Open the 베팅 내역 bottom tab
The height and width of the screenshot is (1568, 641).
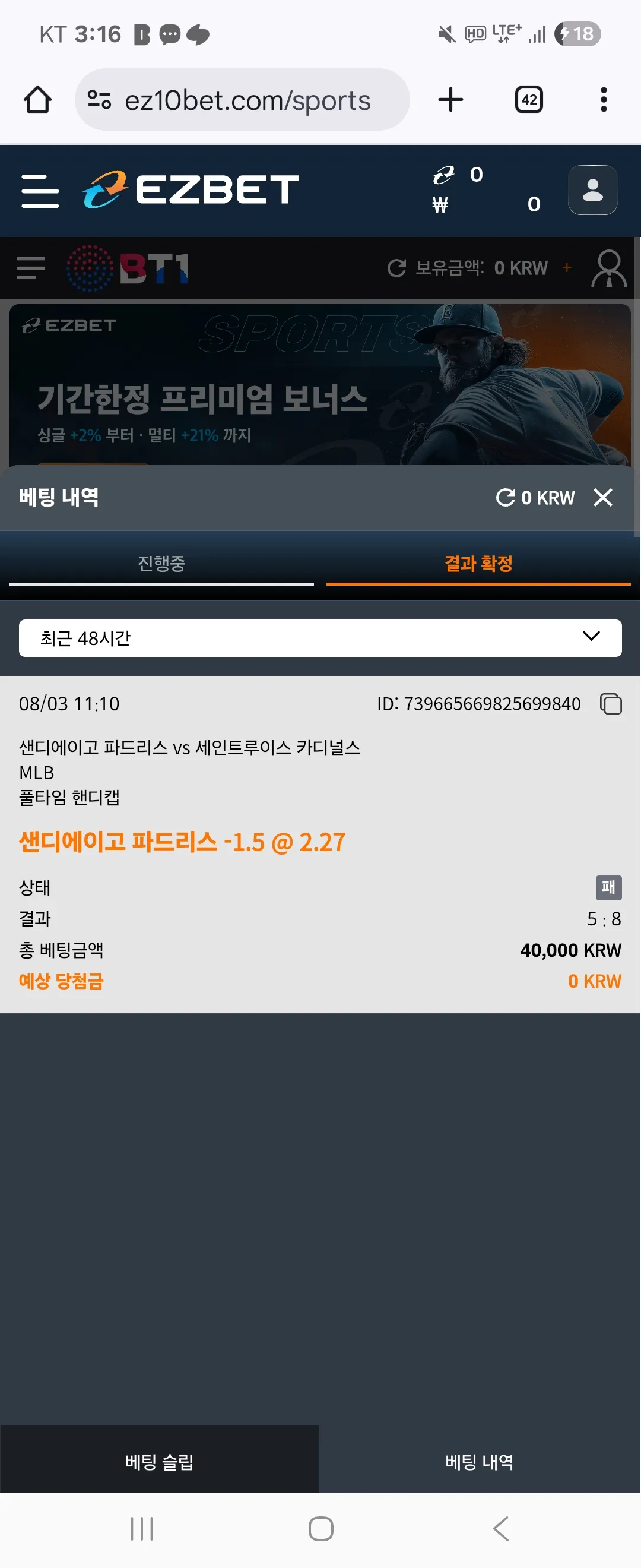tap(480, 1461)
